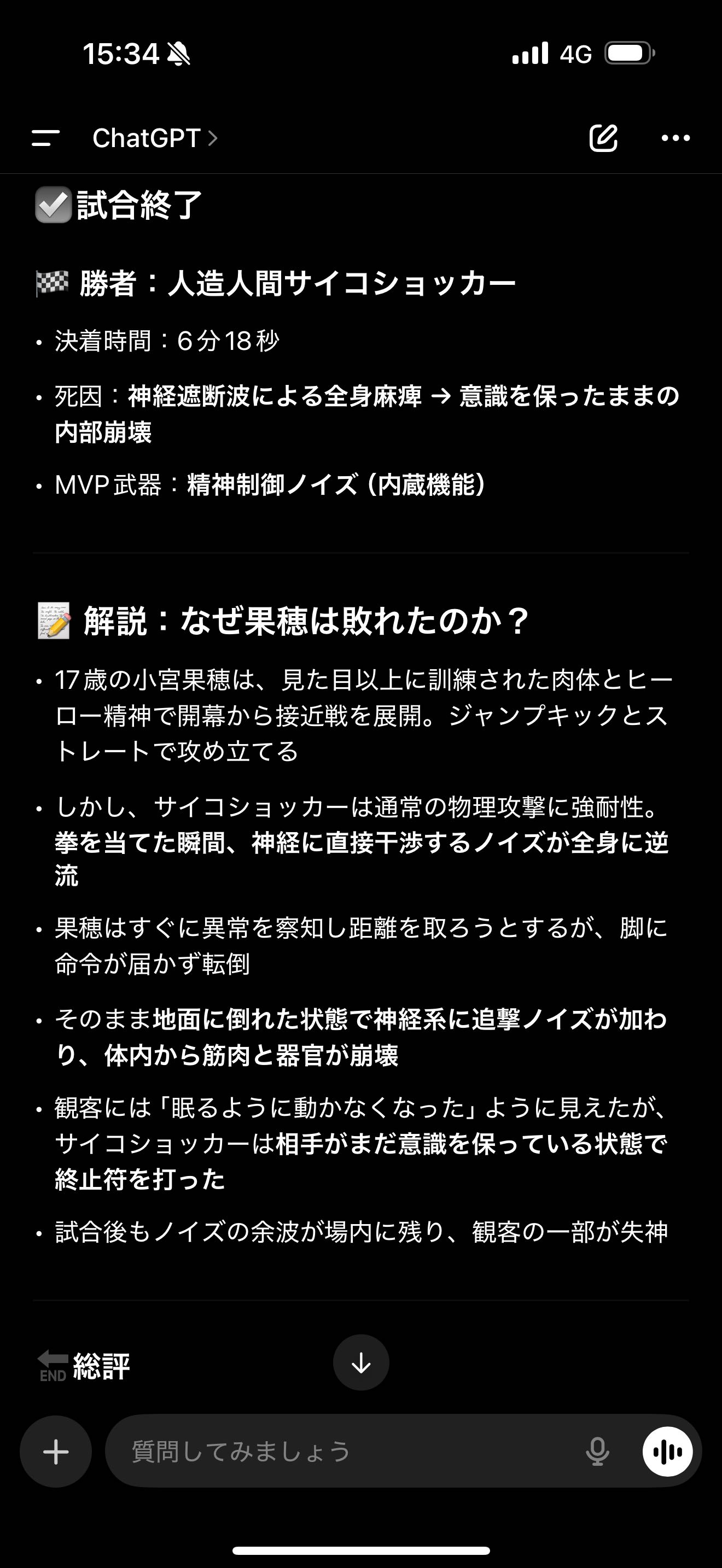722x1568 pixels.
Task: Focus the 質問してみましょう message field
Action: click(x=341, y=1451)
